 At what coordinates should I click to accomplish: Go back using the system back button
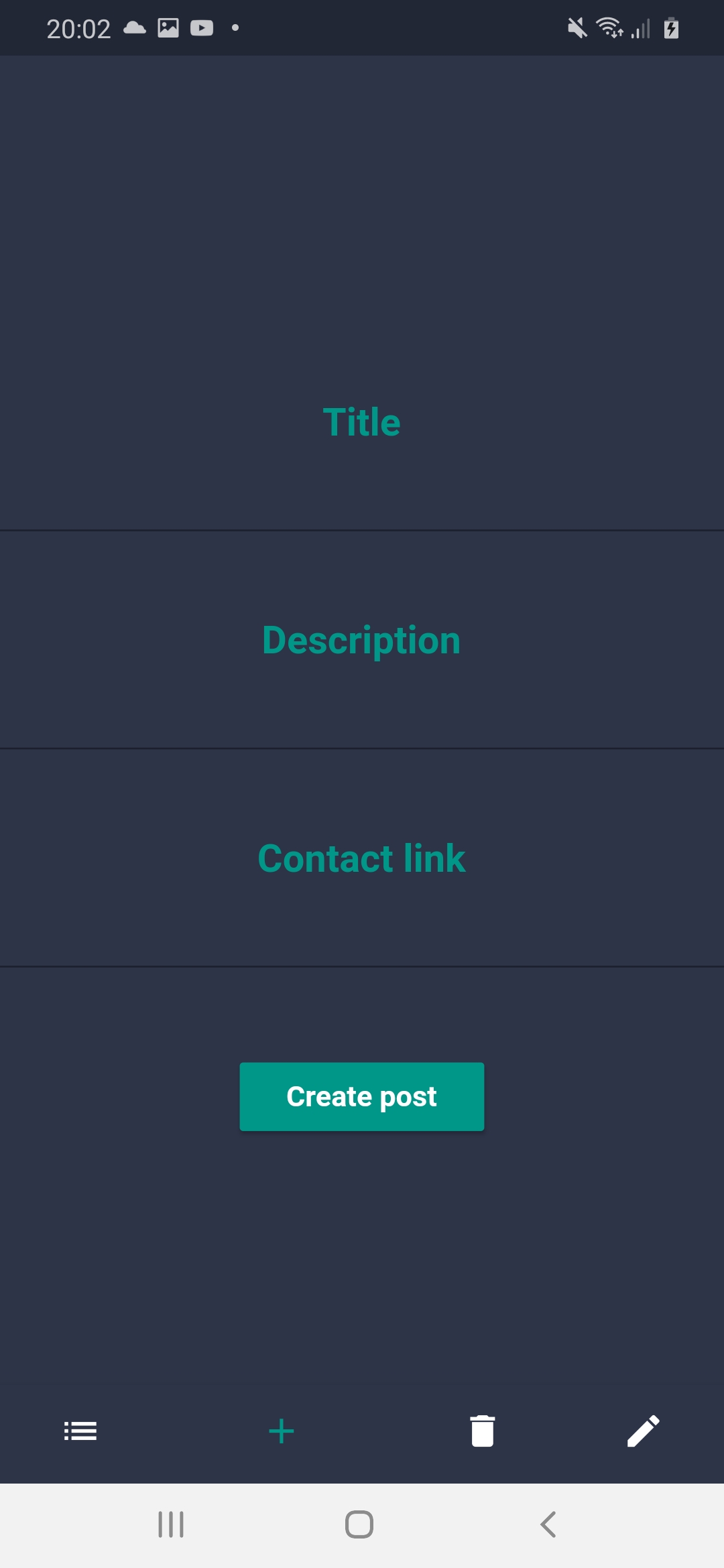(548, 1524)
